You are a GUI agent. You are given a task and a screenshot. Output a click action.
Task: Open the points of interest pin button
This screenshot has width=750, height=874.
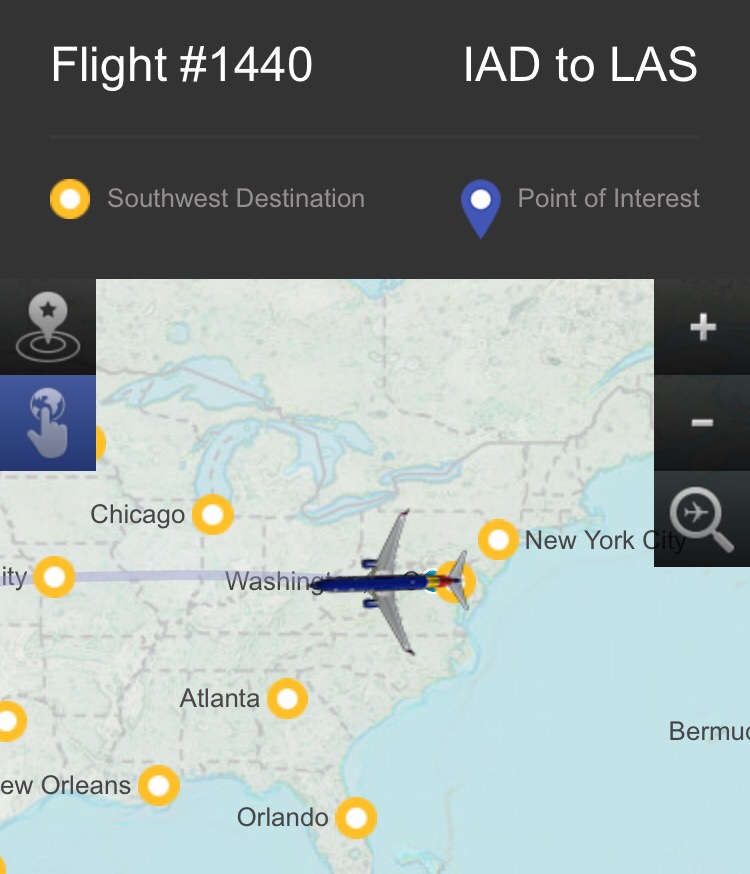[48, 327]
